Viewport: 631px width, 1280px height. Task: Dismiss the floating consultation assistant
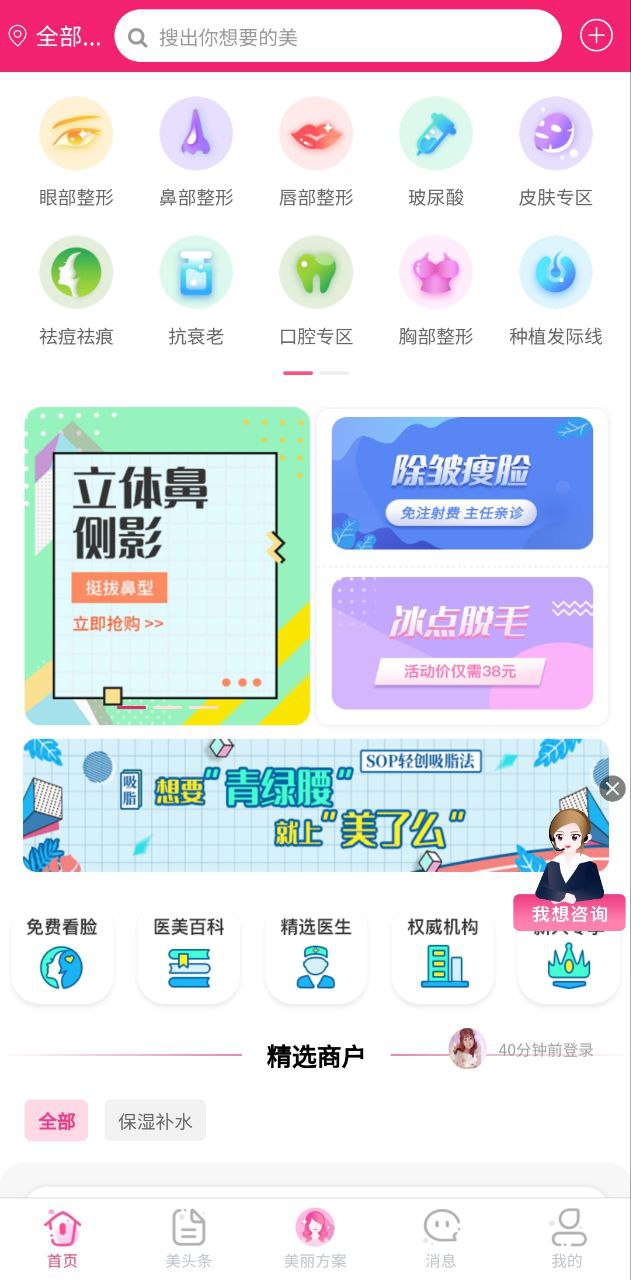[x=613, y=788]
